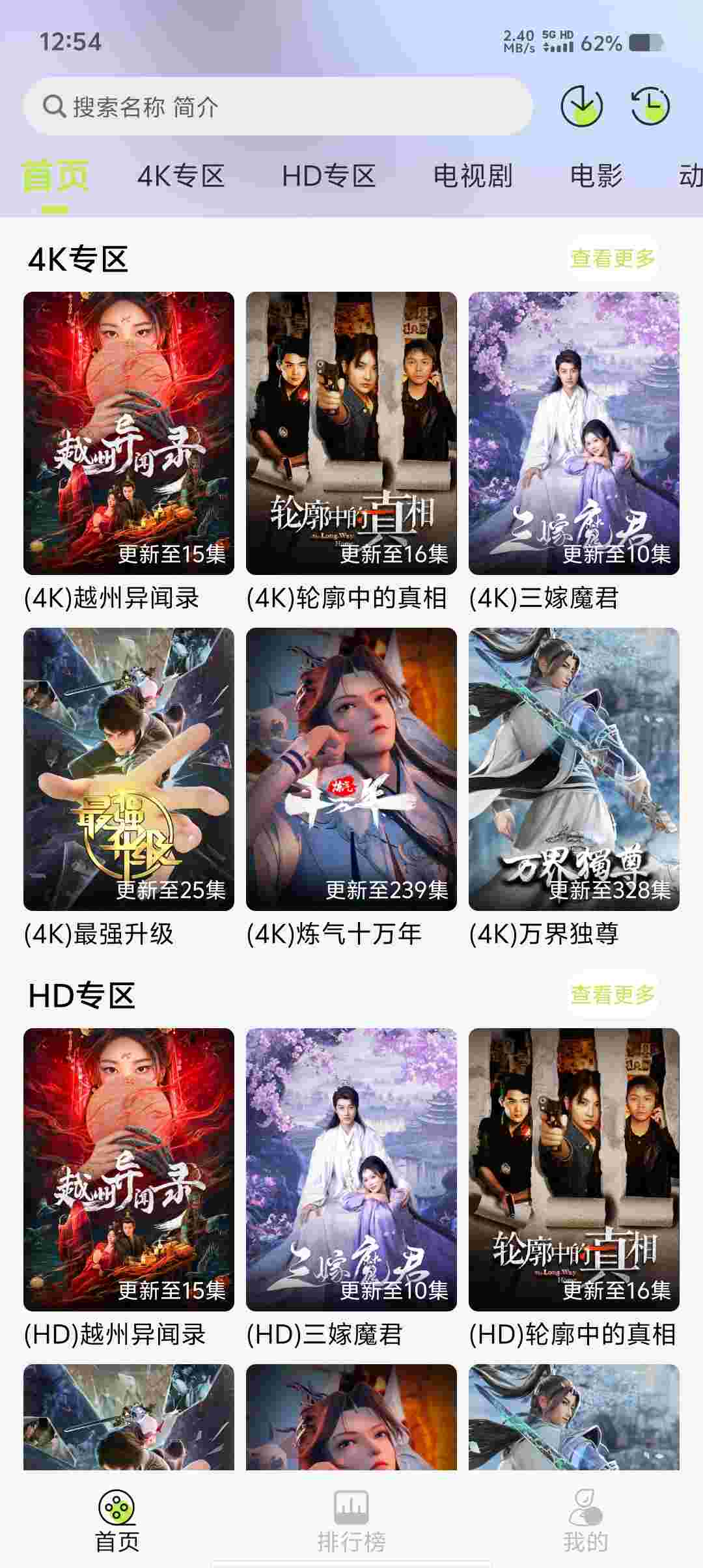Viewport: 703px width, 1568px height.
Task: Open the search box for titles
Action: 278,107
